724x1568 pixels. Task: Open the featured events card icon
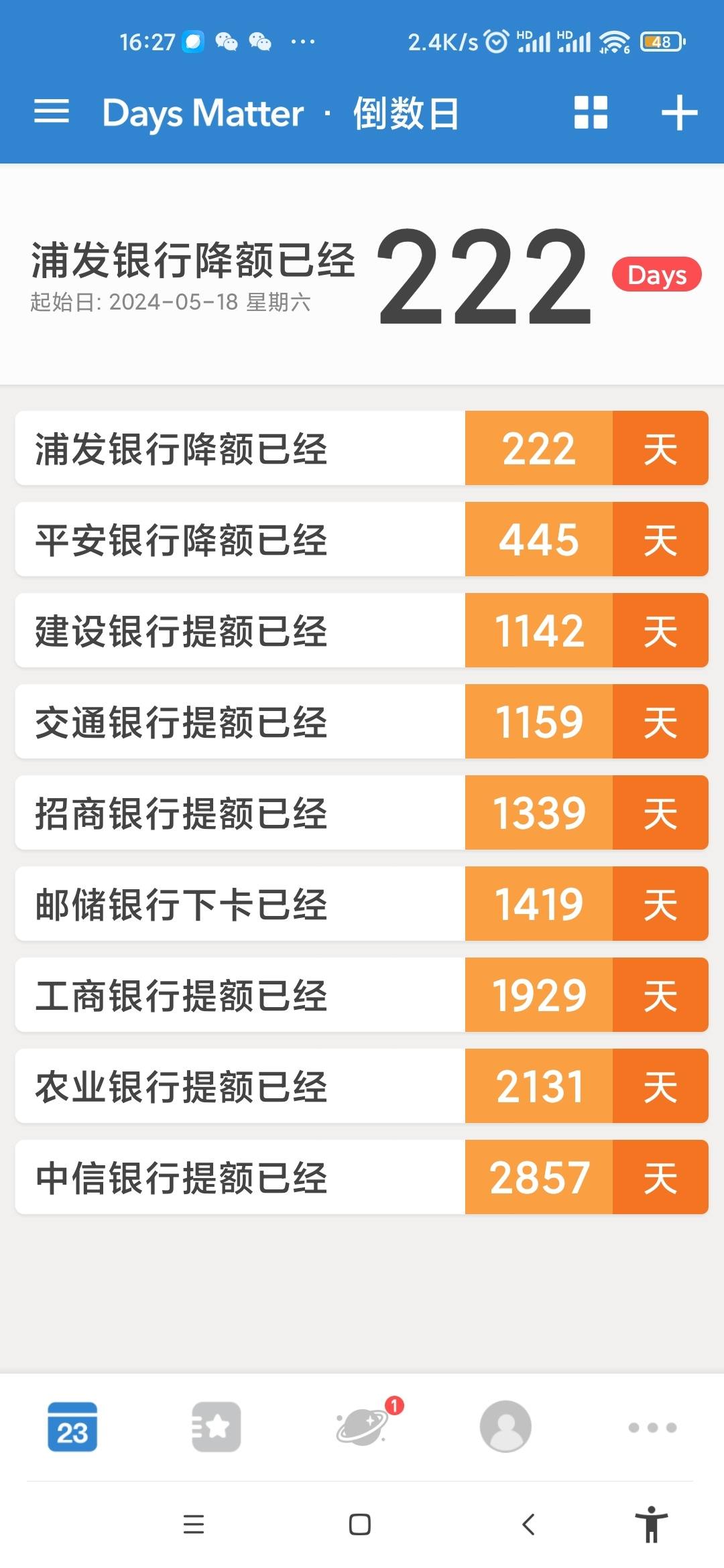point(217,1426)
